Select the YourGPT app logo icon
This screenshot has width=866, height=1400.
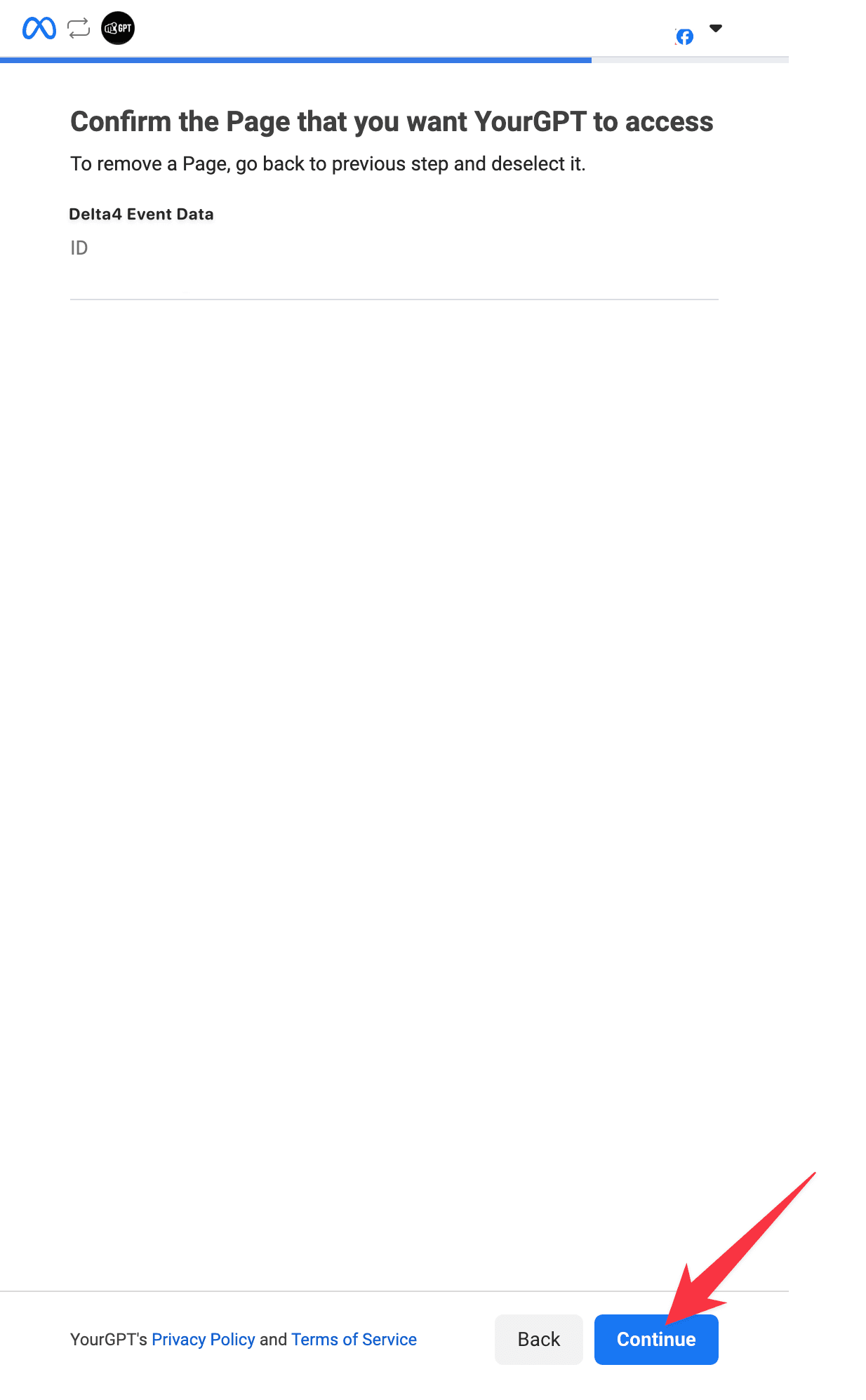[x=117, y=28]
